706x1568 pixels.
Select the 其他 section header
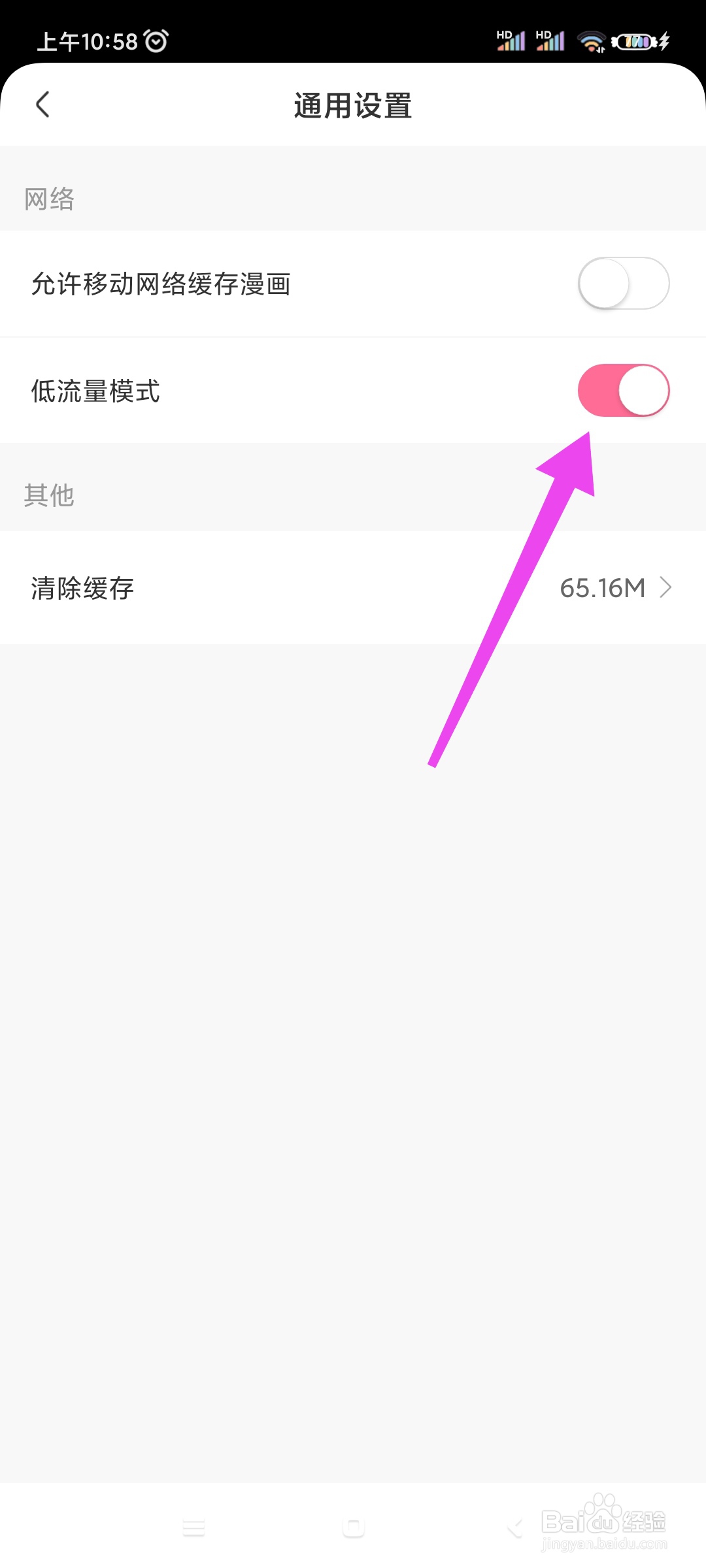pos(49,497)
